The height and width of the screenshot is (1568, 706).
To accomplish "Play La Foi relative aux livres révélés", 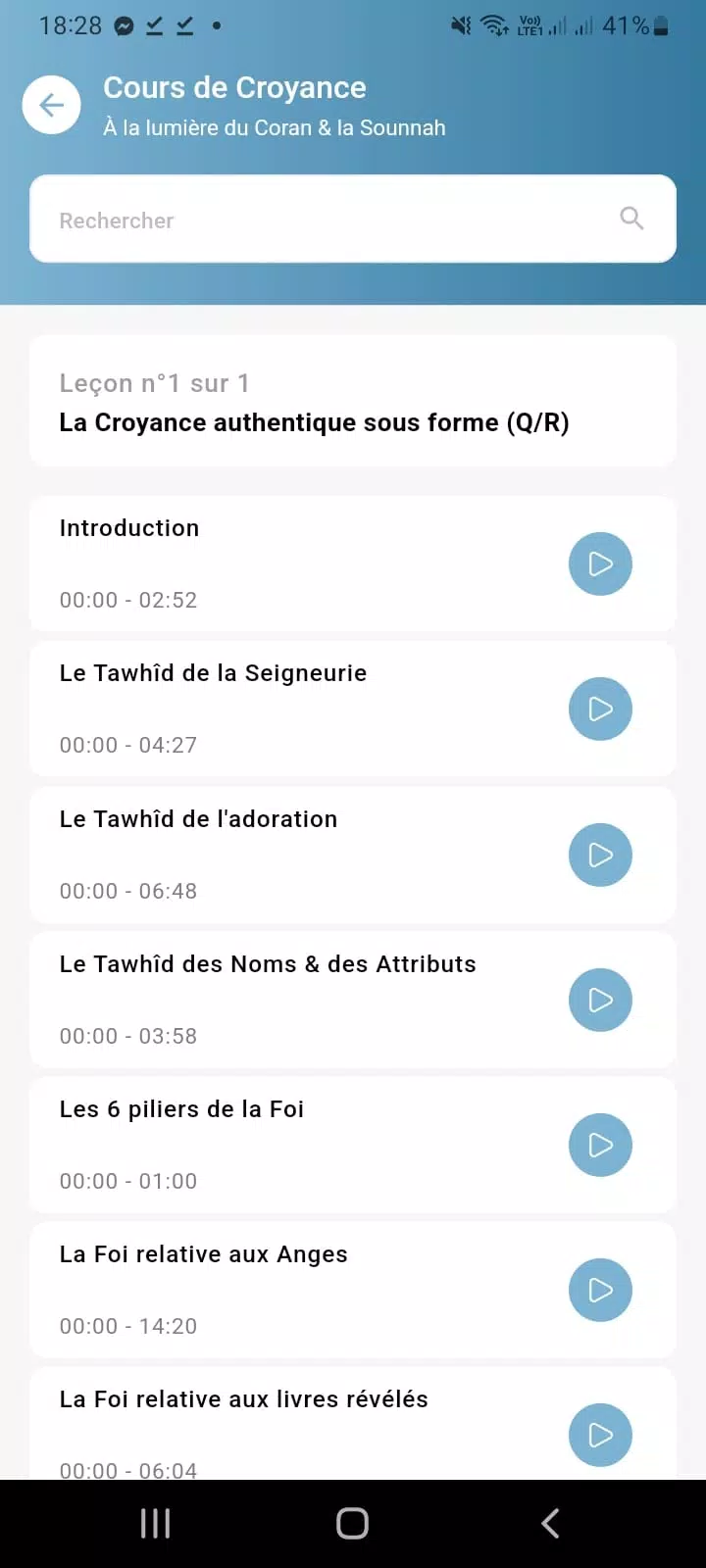I will (x=600, y=1435).
